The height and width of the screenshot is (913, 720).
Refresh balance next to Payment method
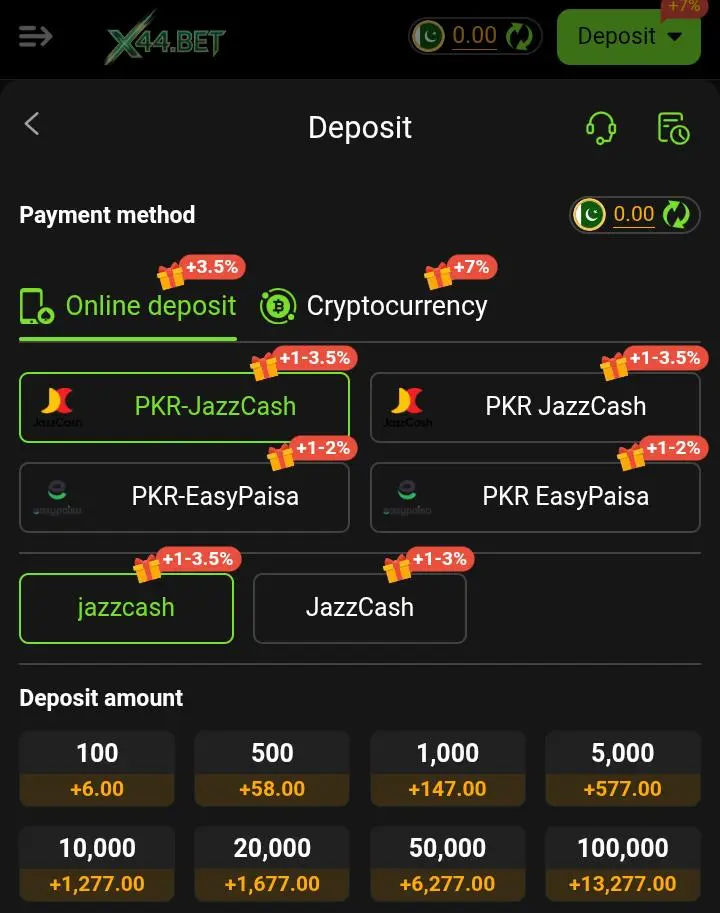(x=677, y=214)
